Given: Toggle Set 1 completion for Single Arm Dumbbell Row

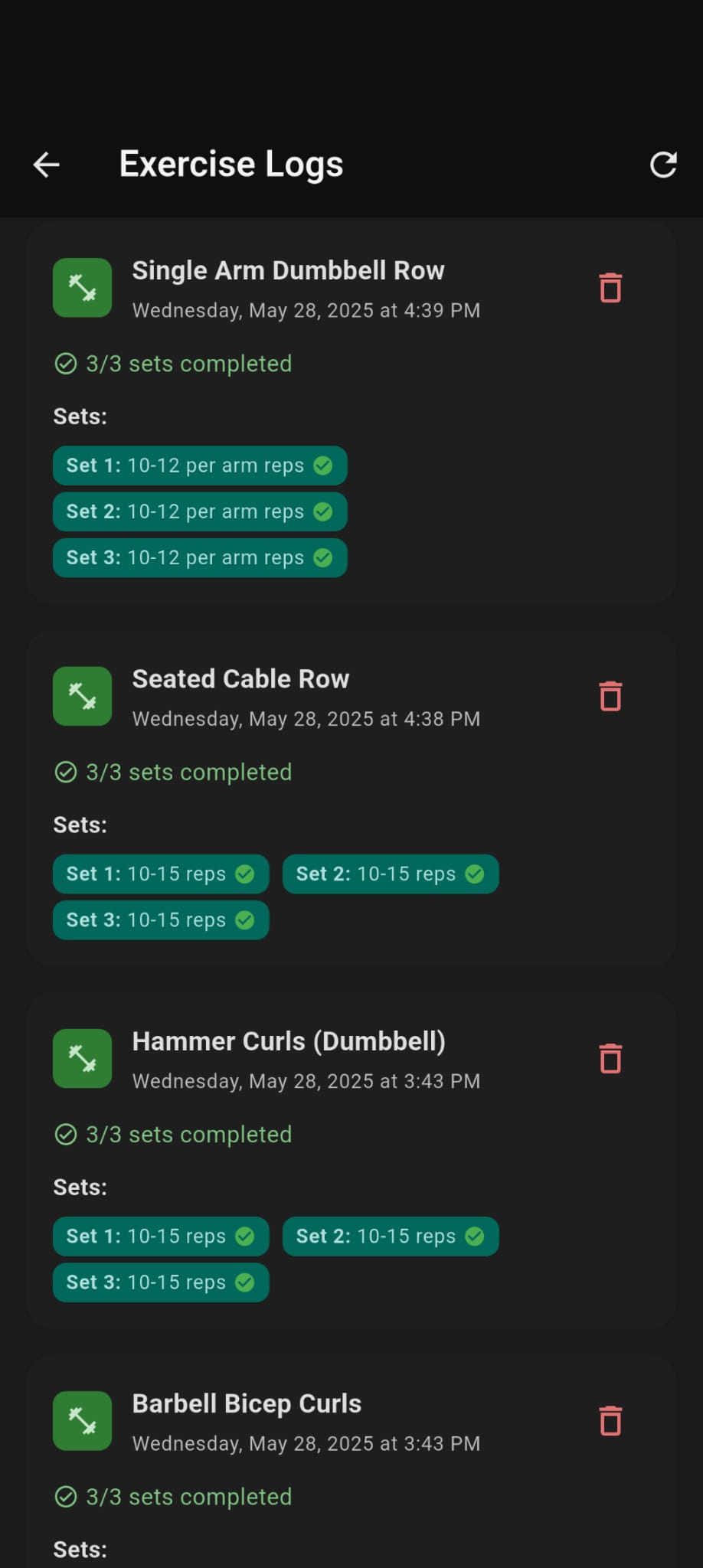Looking at the screenshot, I should tap(199, 465).
